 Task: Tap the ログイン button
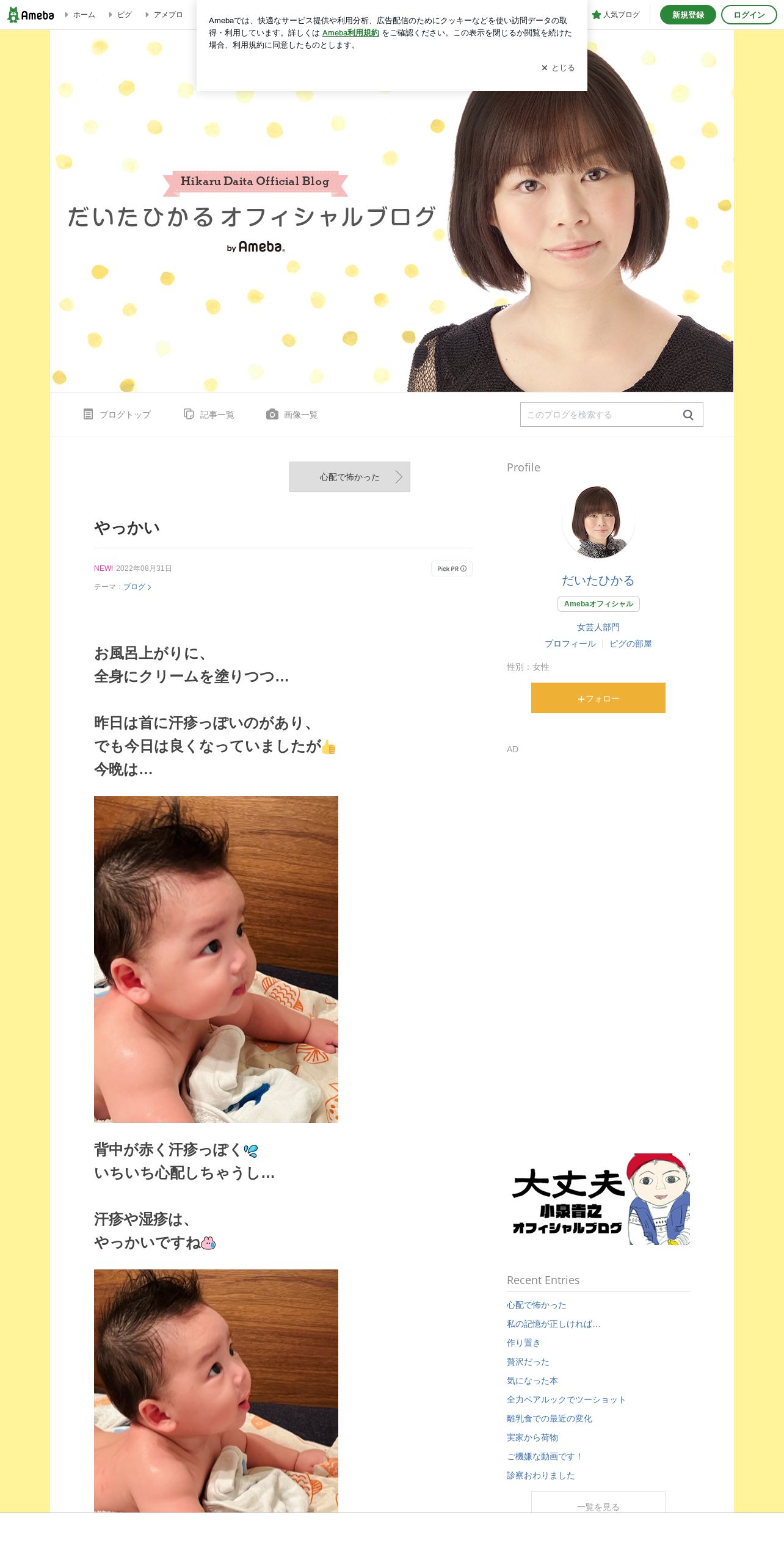click(749, 15)
